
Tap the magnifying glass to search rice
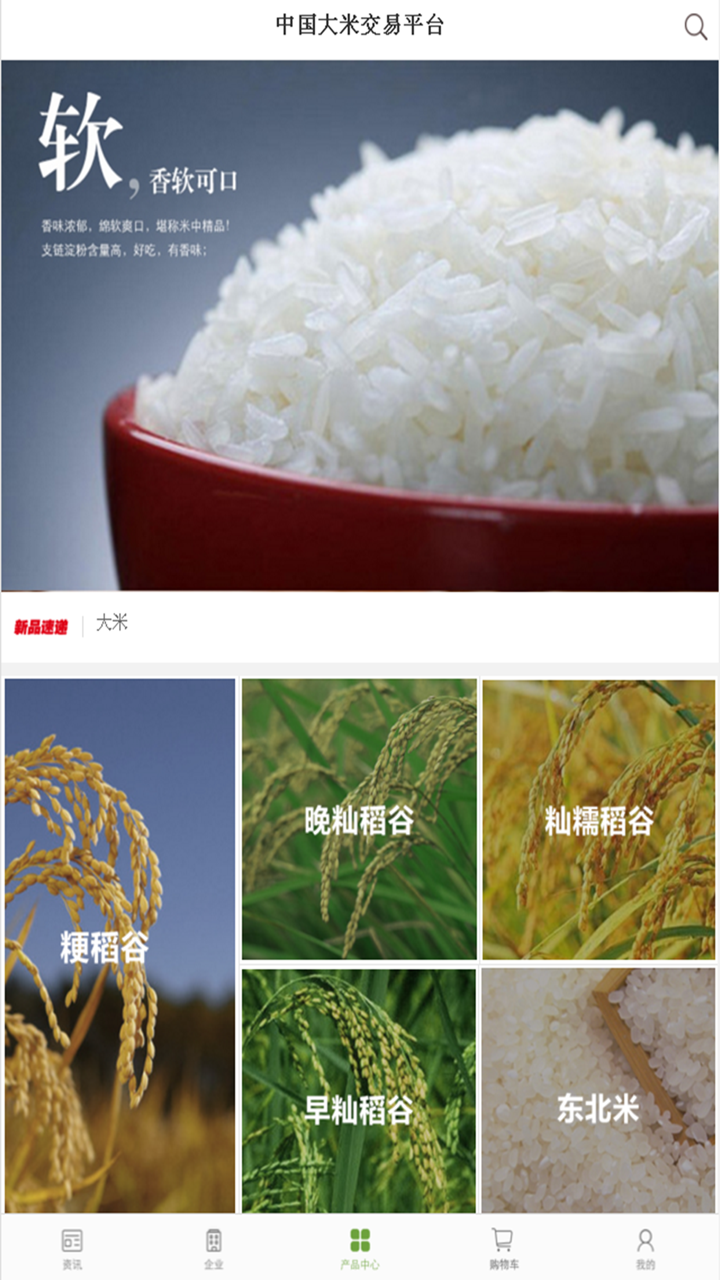click(x=692, y=26)
